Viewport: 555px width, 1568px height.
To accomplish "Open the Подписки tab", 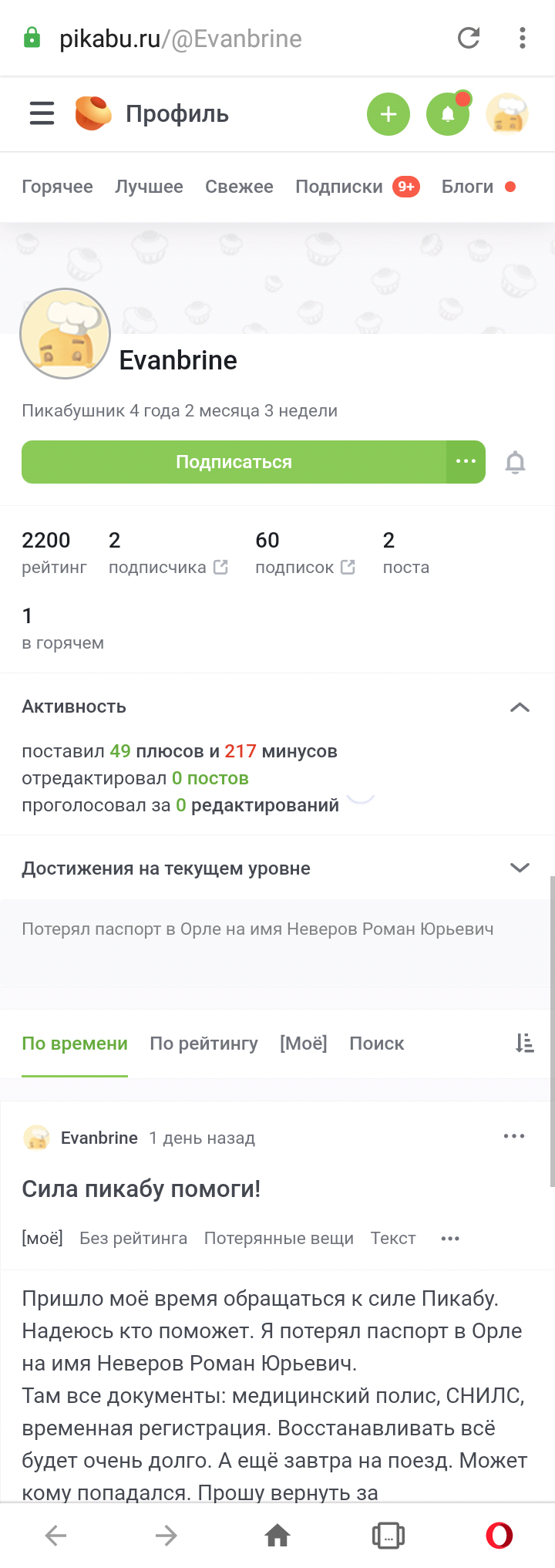I will point(339,187).
